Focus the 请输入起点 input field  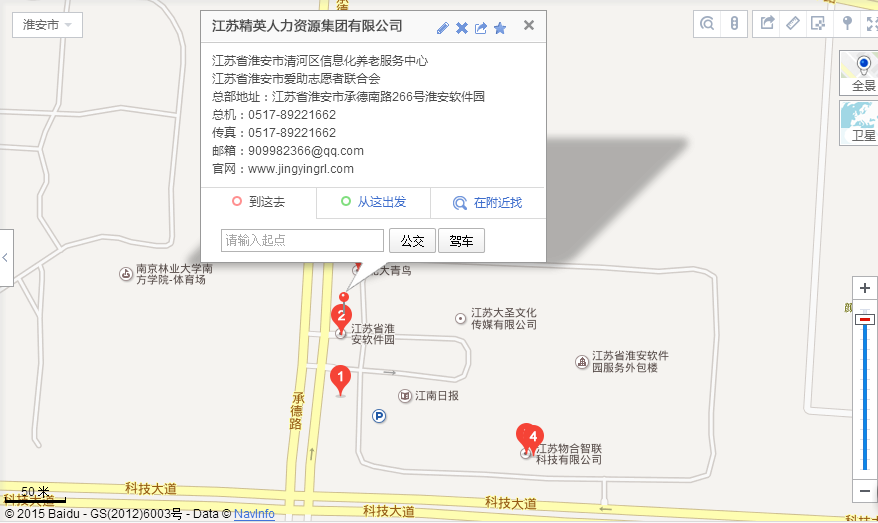(x=302, y=241)
